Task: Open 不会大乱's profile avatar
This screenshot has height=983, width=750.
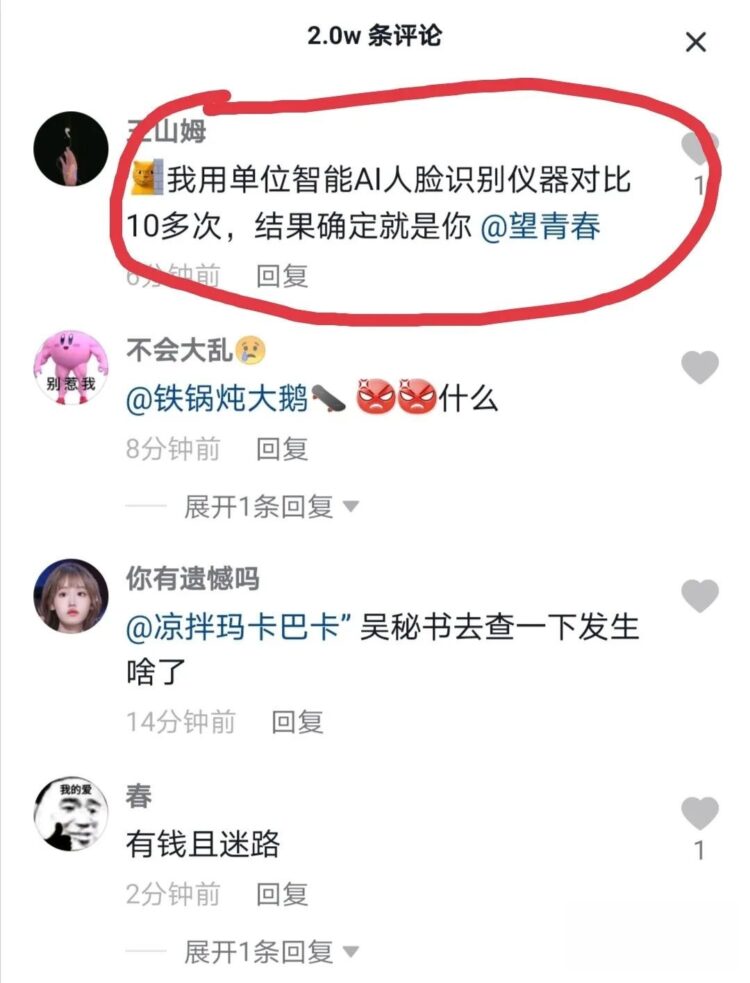Action: click(71, 368)
